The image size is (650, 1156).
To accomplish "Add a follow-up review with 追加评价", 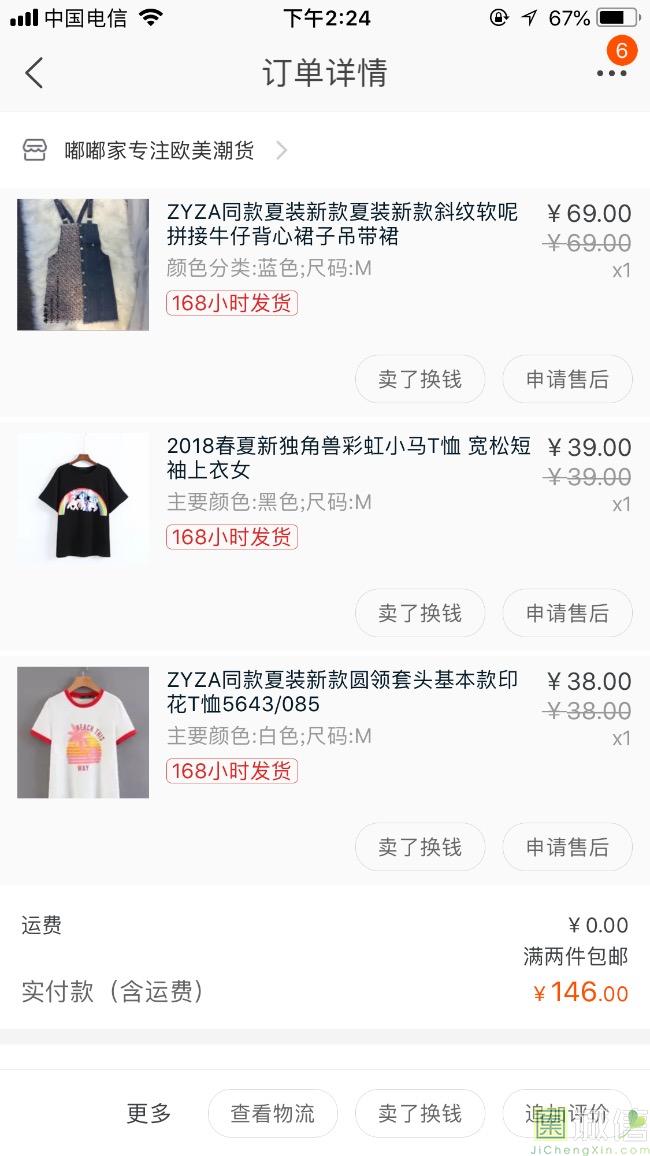I will tap(566, 1113).
